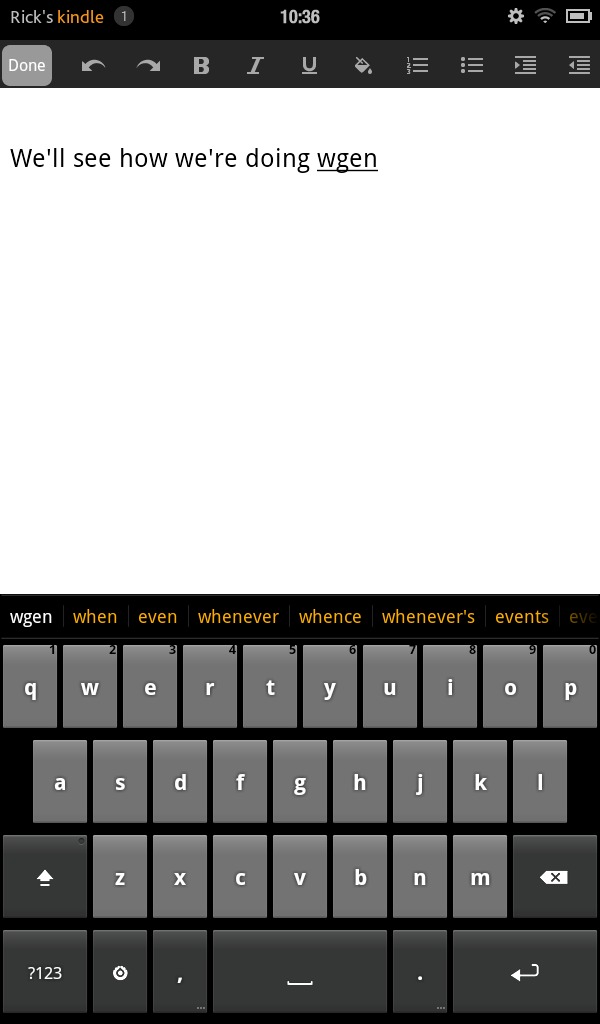The width and height of the screenshot is (600, 1024).
Task: Choose the suggestion "when"
Action: pos(95,616)
